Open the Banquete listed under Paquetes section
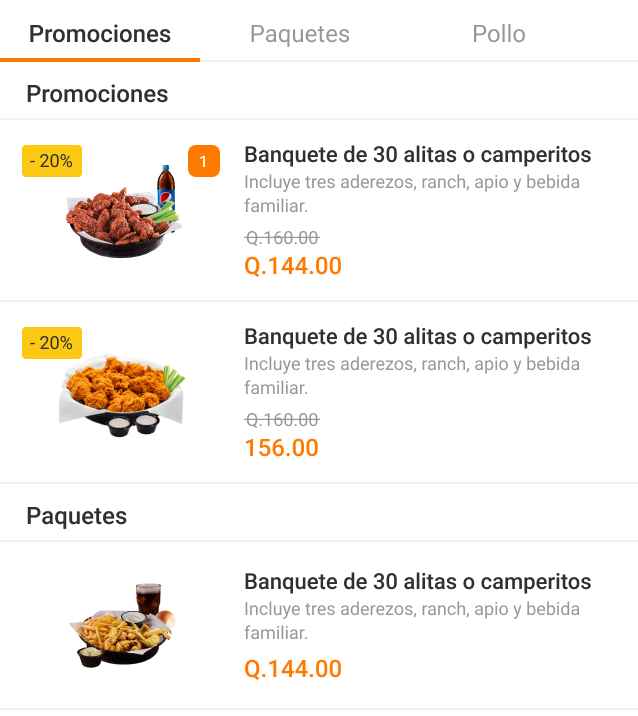Screen dimensions: 638x716 (417, 582)
